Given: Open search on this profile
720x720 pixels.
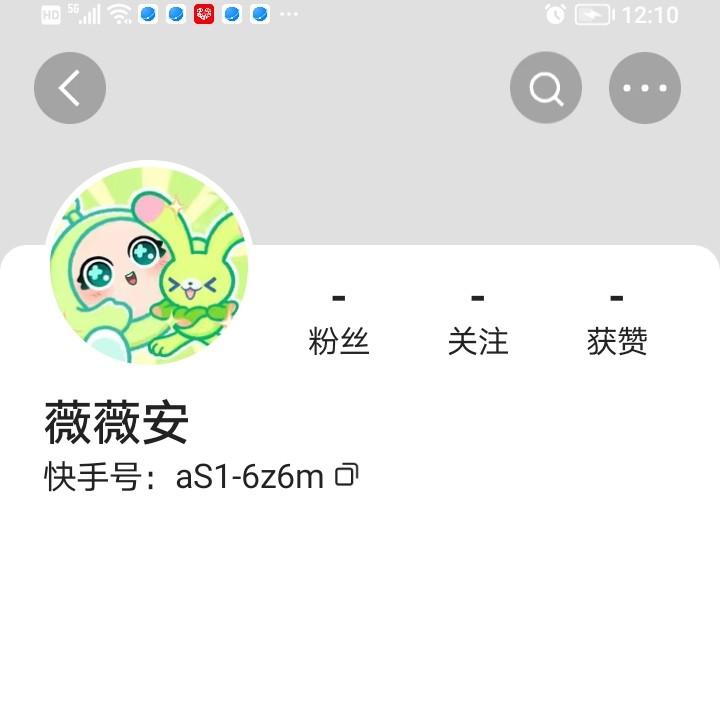Looking at the screenshot, I should 546,88.
